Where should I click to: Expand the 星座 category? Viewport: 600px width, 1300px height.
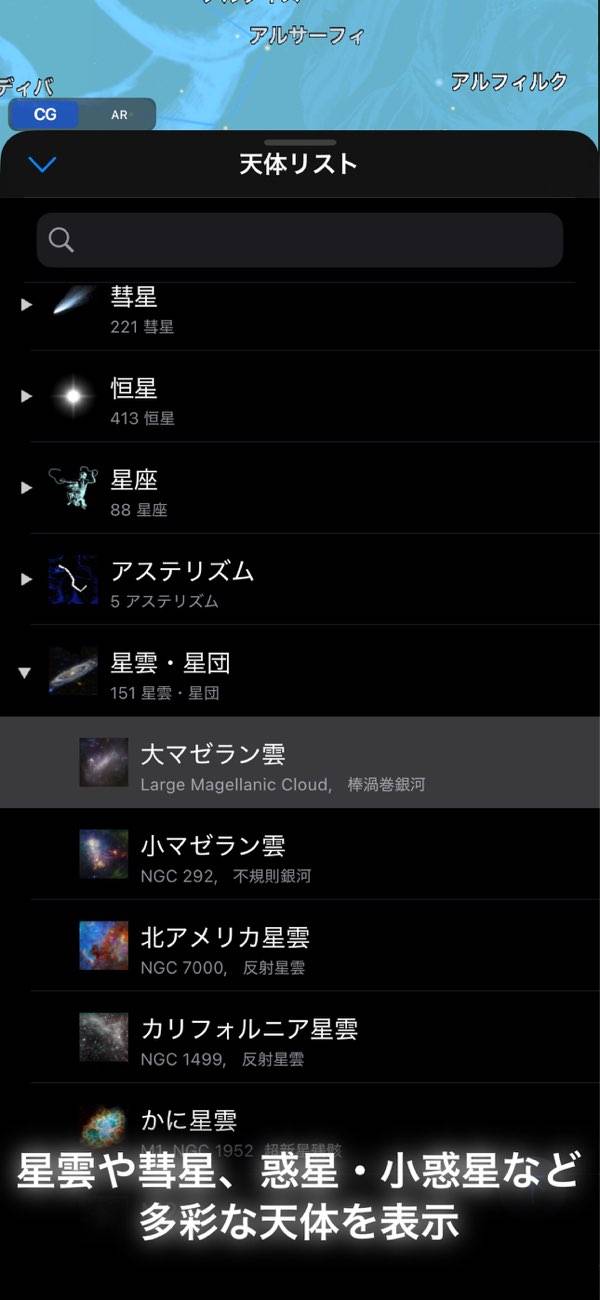pyautogui.click(x=26, y=488)
